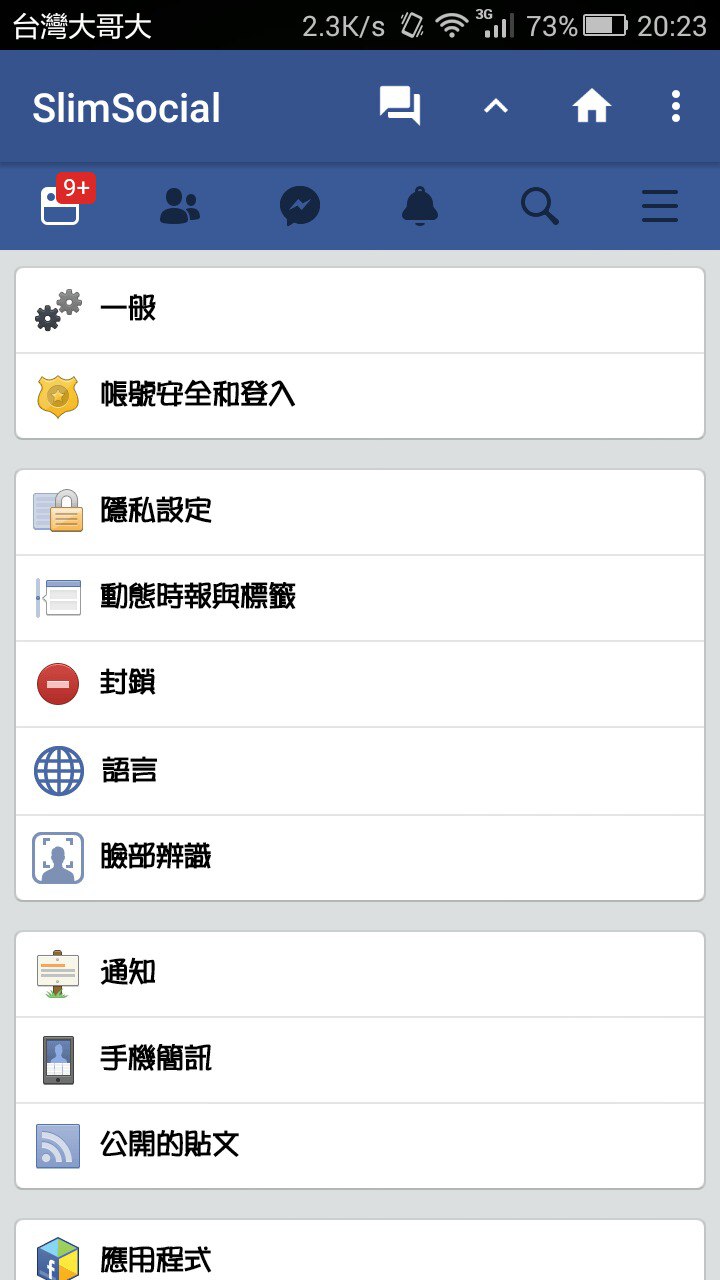Select 手機簡訊 row

[360, 1060]
